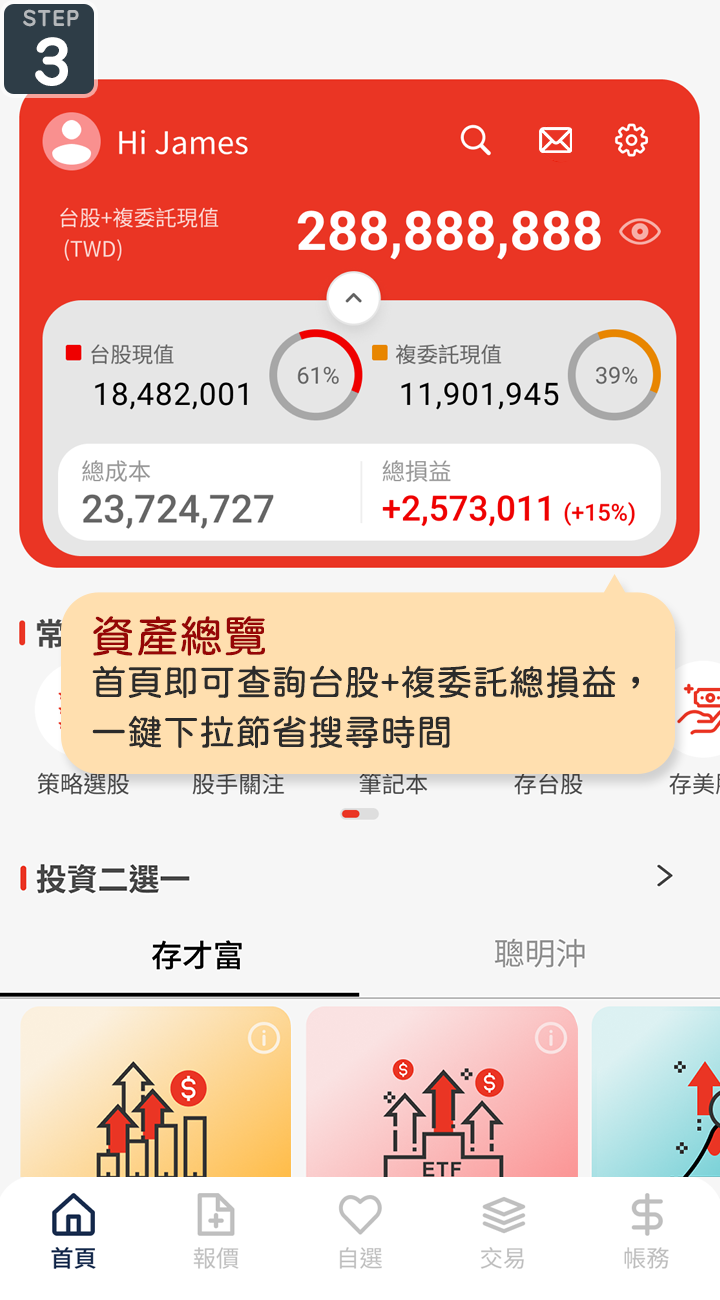The image size is (720, 1300).
Task: Show info on the yellow chart card
Action: pos(264,1039)
